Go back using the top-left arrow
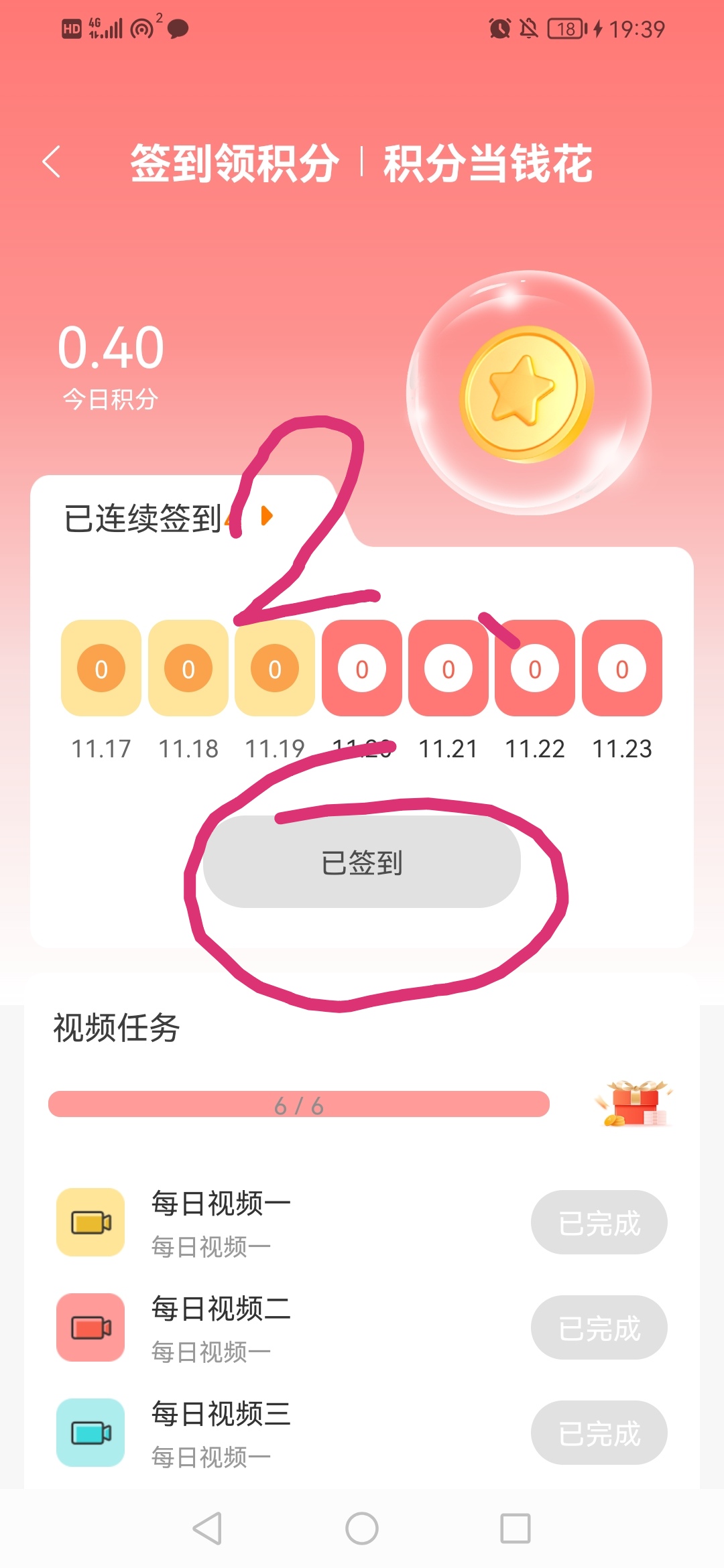 pos(52,162)
